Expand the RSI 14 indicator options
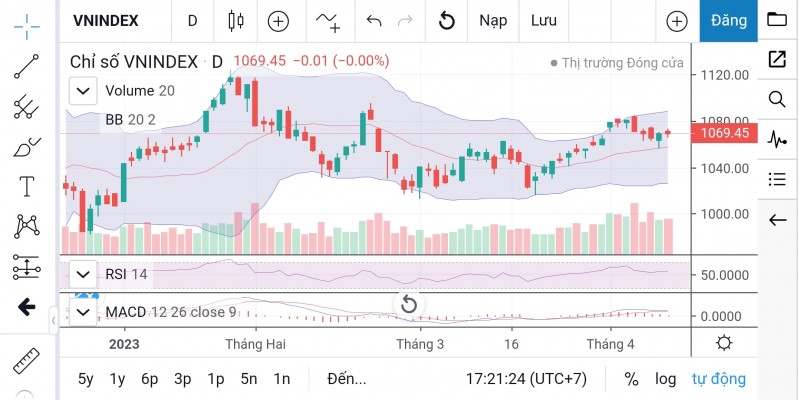 tap(82, 274)
